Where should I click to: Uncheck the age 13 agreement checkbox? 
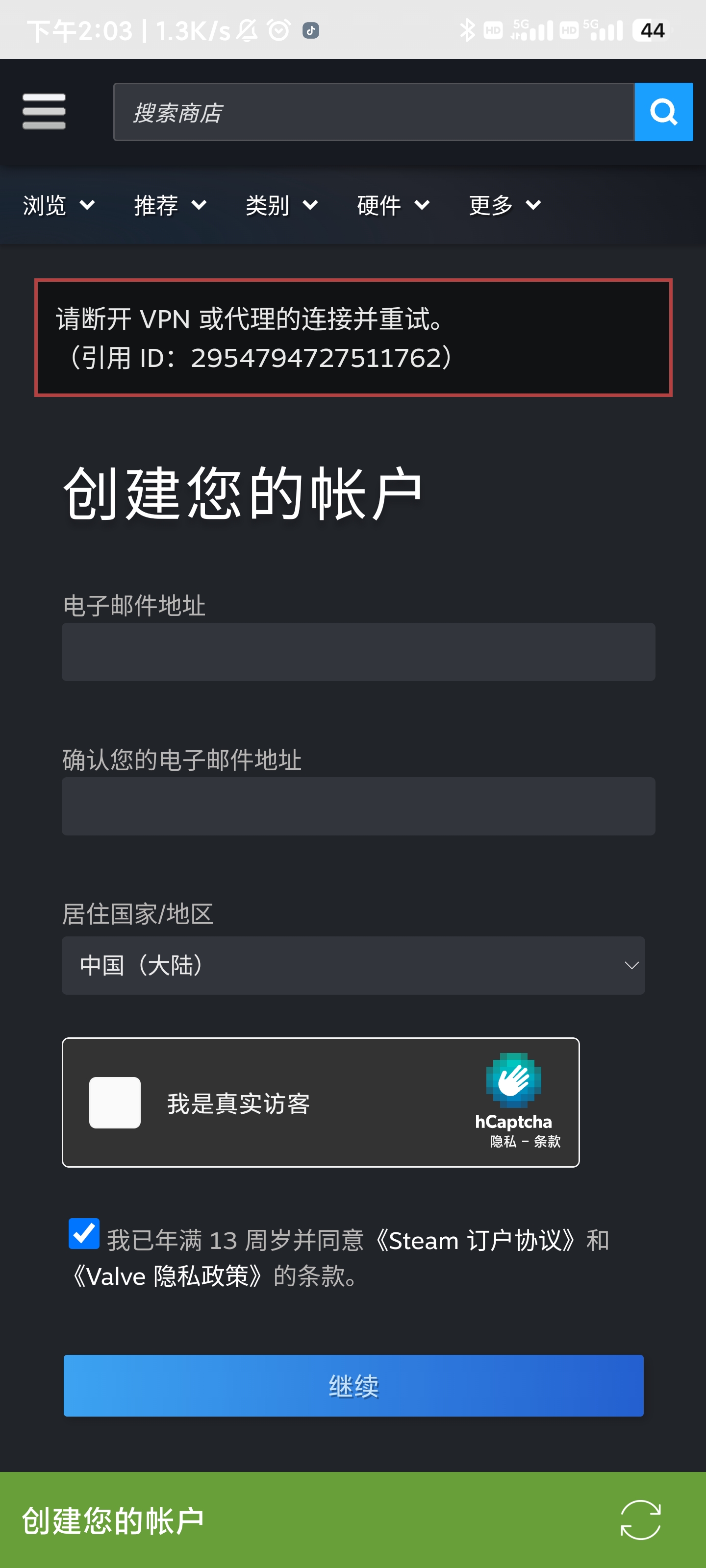(84, 1234)
